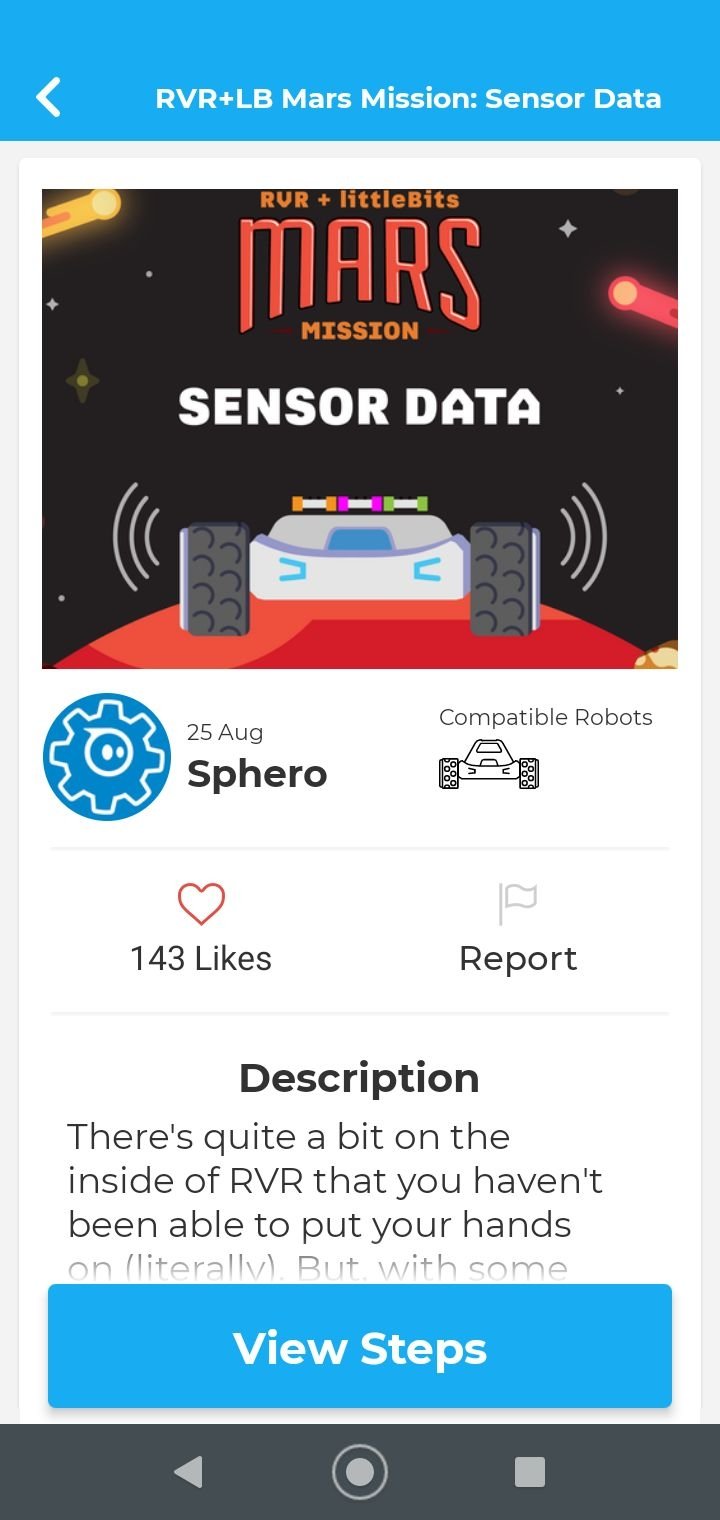Report this program

tap(517, 930)
